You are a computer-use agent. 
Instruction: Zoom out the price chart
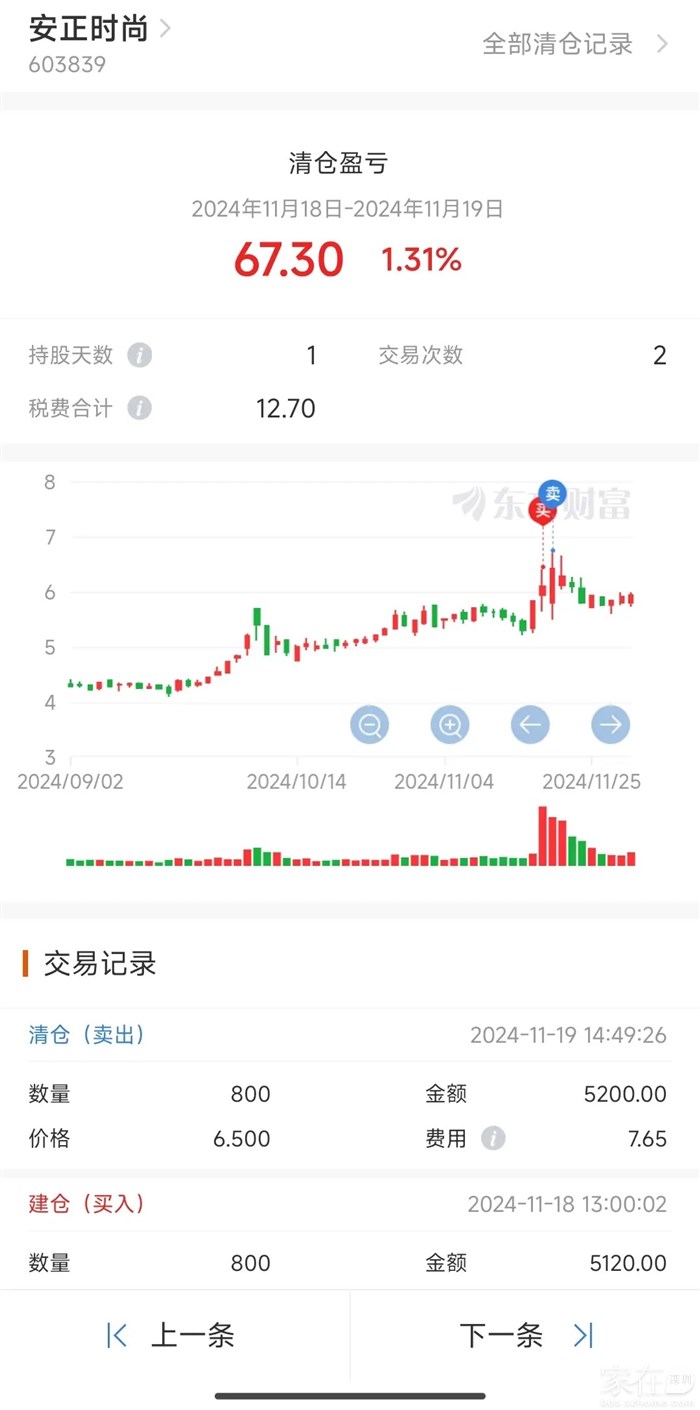pos(370,724)
